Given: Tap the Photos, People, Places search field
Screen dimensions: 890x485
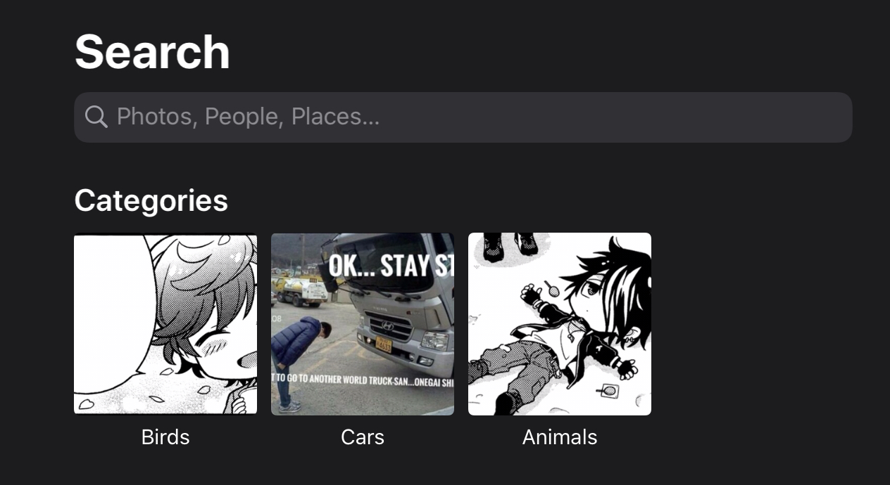Looking at the screenshot, I should click(462, 117).
